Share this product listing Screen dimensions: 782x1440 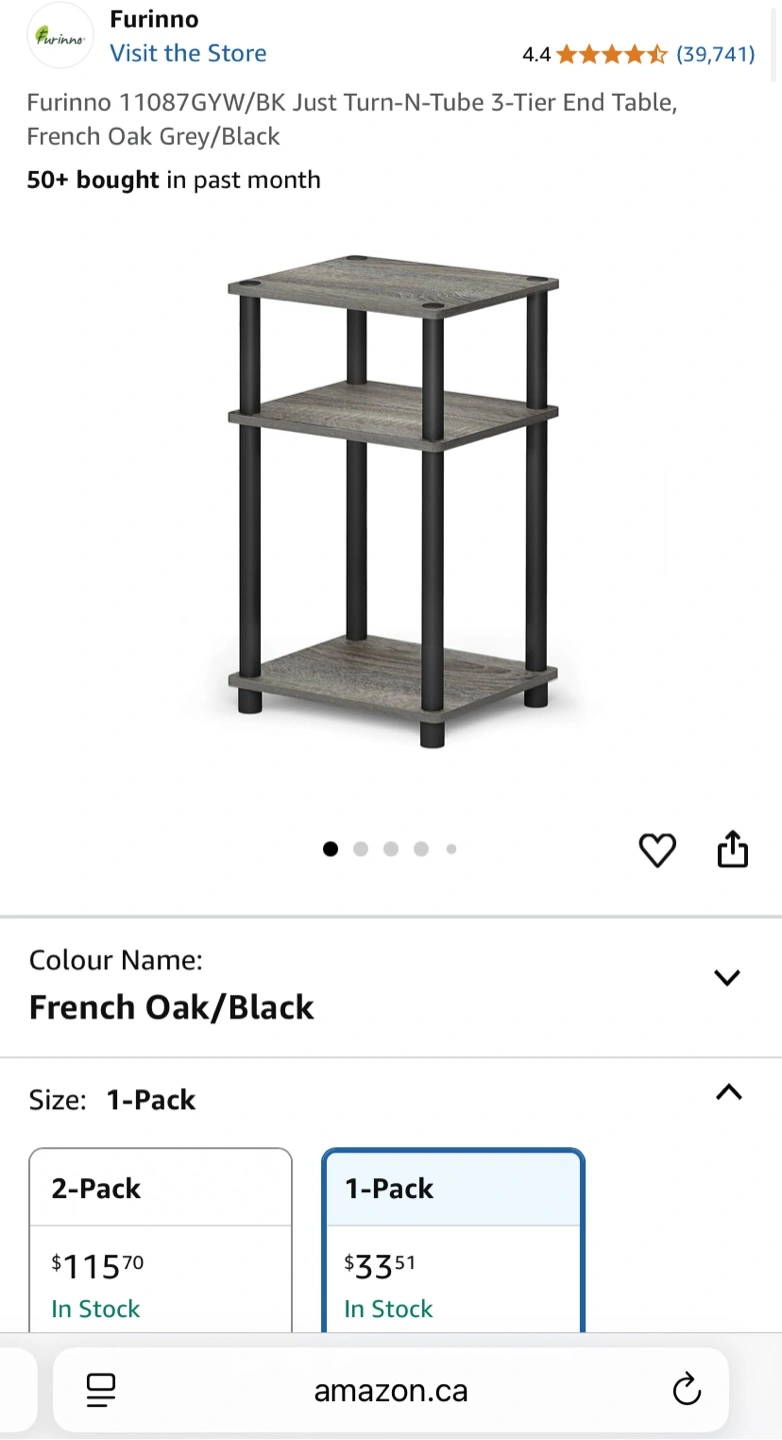(732, 849)
